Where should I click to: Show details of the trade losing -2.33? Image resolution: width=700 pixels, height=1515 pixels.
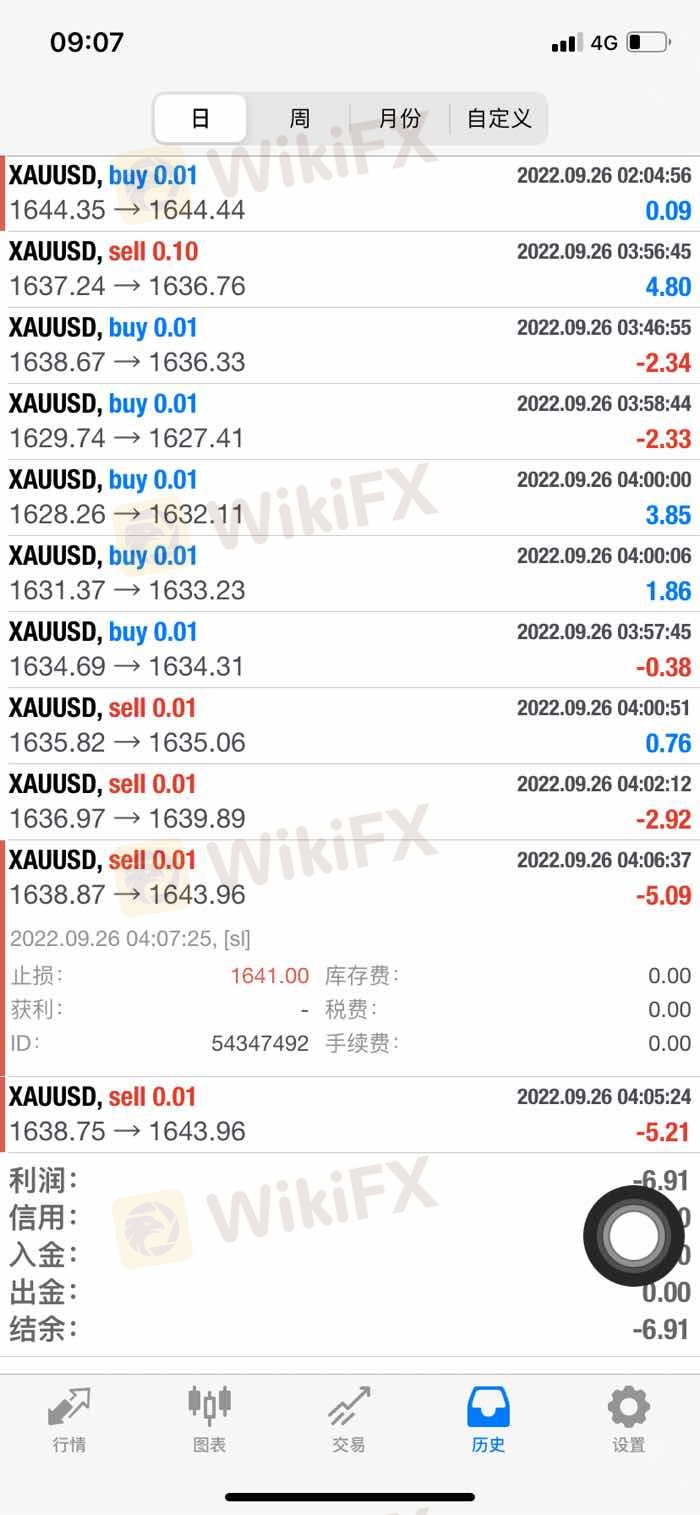350,421
